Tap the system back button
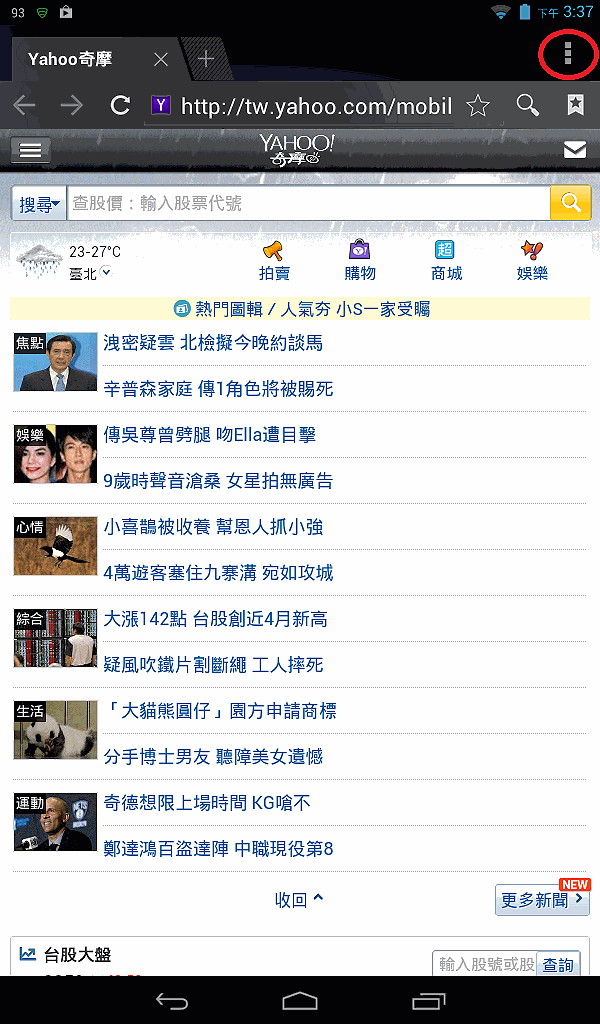 [171, 1001]
